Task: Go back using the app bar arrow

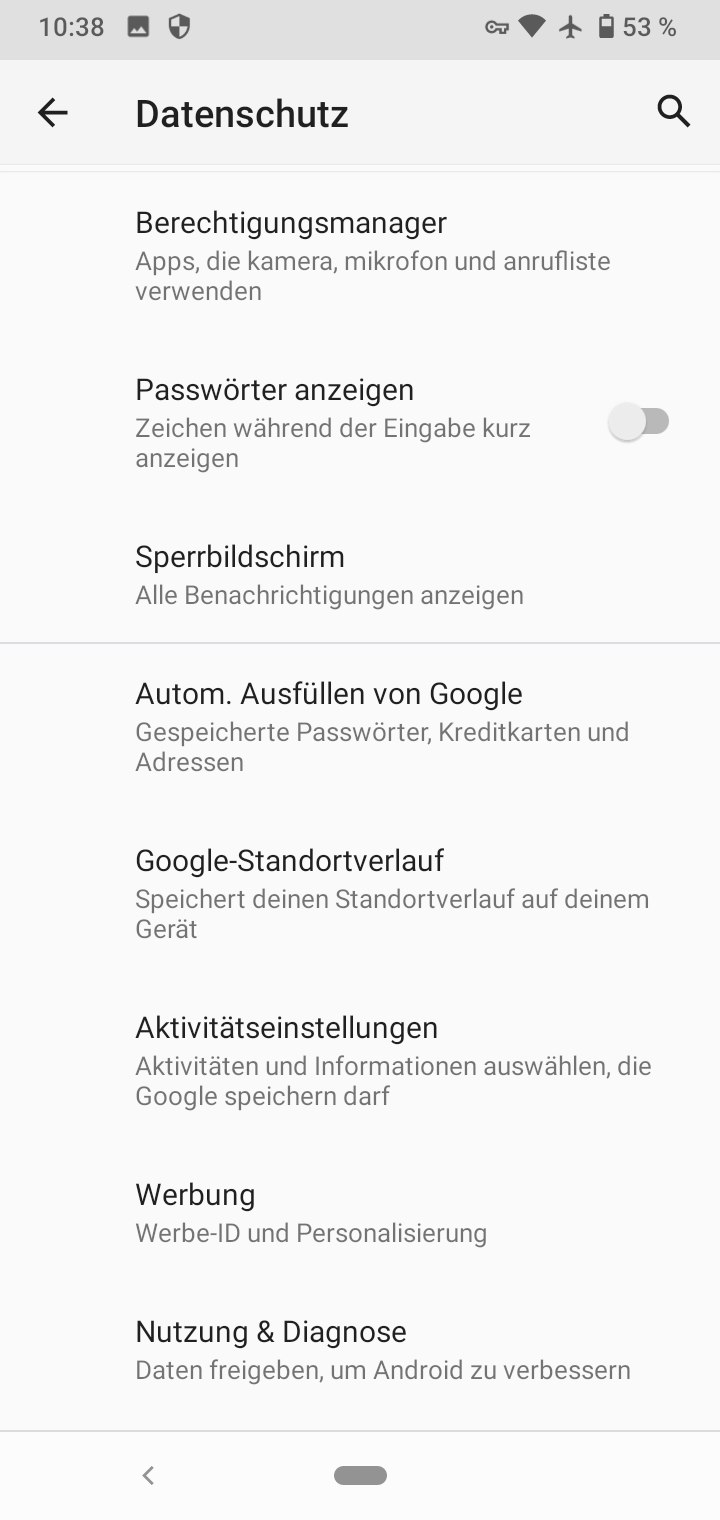Action: point(53,113)
